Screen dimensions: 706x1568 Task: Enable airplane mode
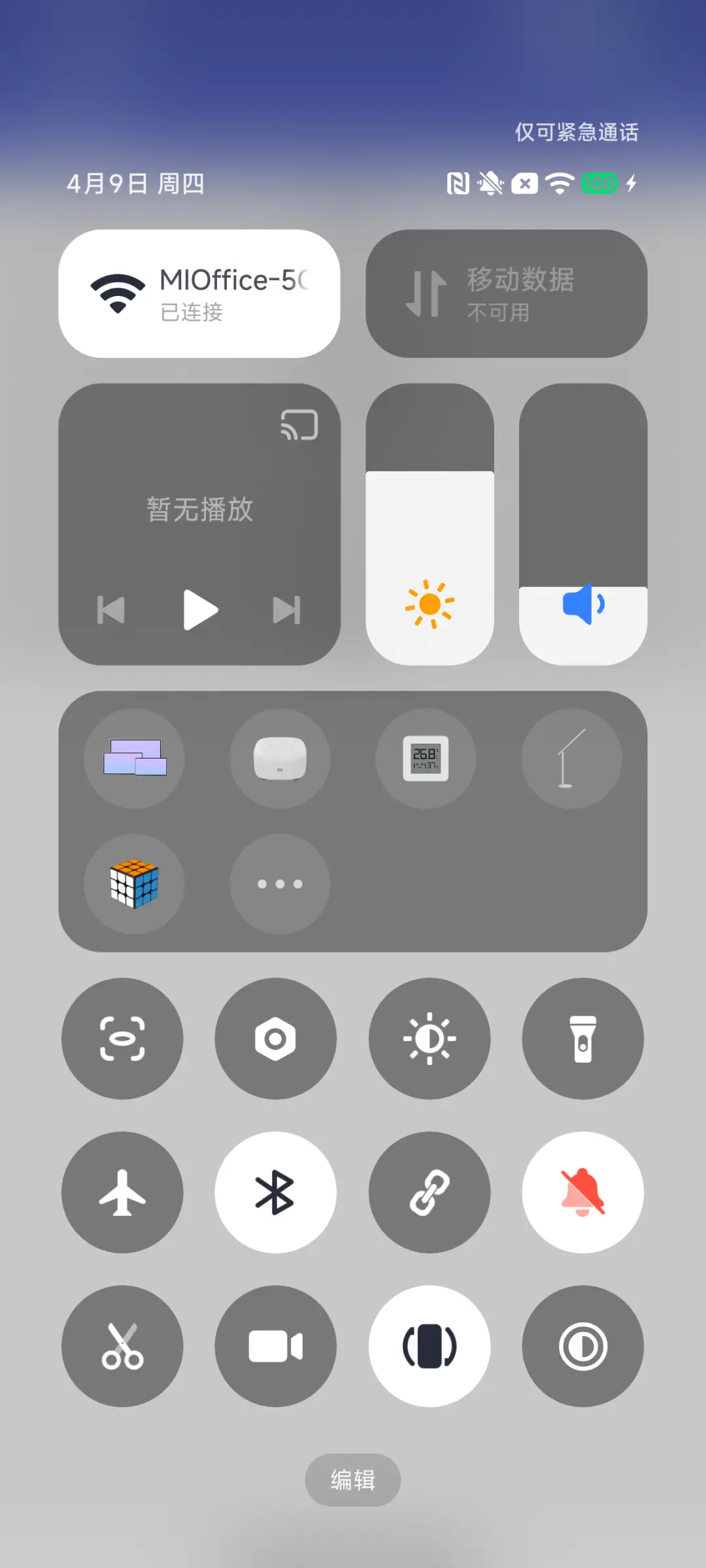[x=122, y=1192]
